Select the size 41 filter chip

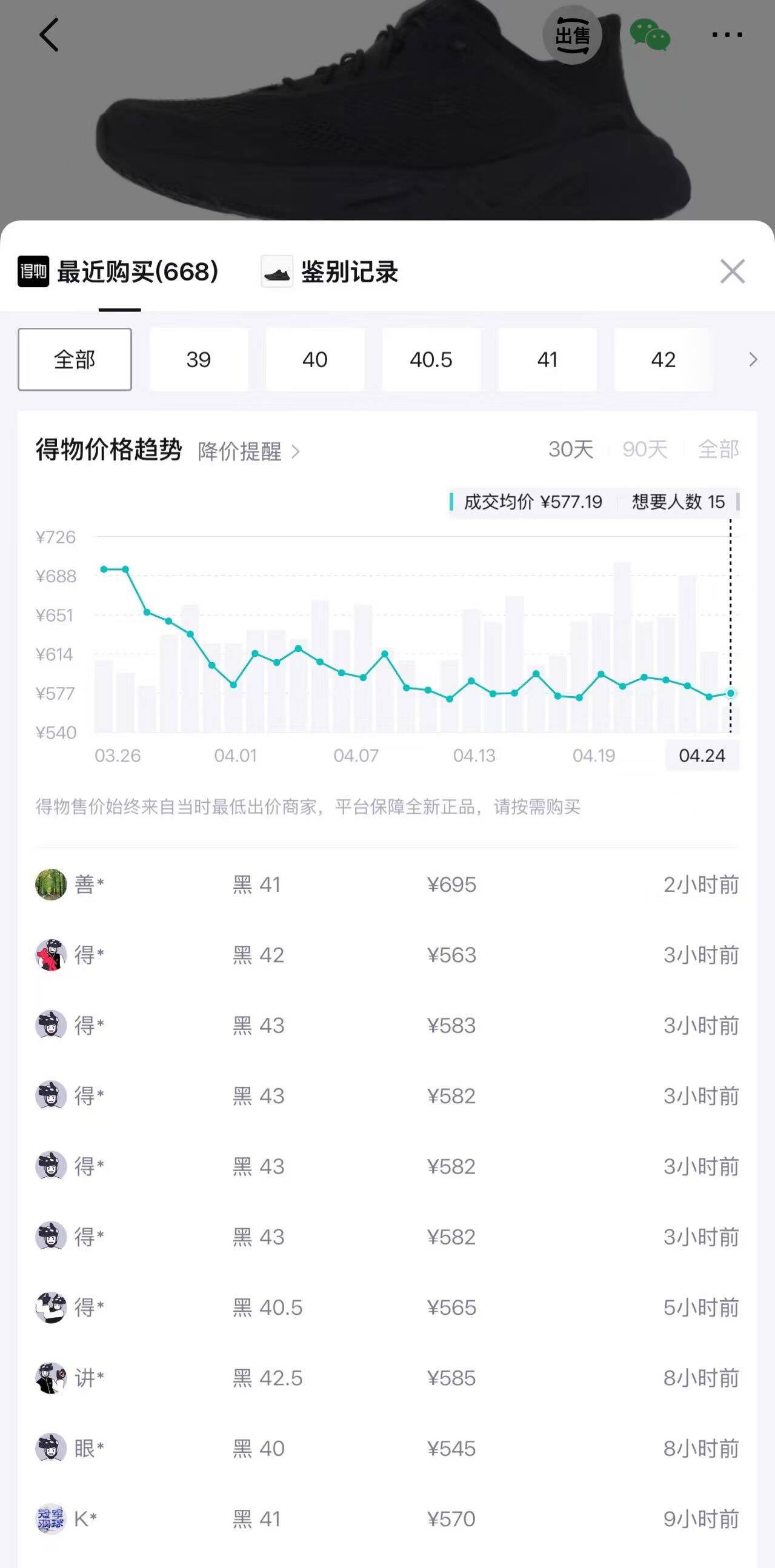(547, 360)
